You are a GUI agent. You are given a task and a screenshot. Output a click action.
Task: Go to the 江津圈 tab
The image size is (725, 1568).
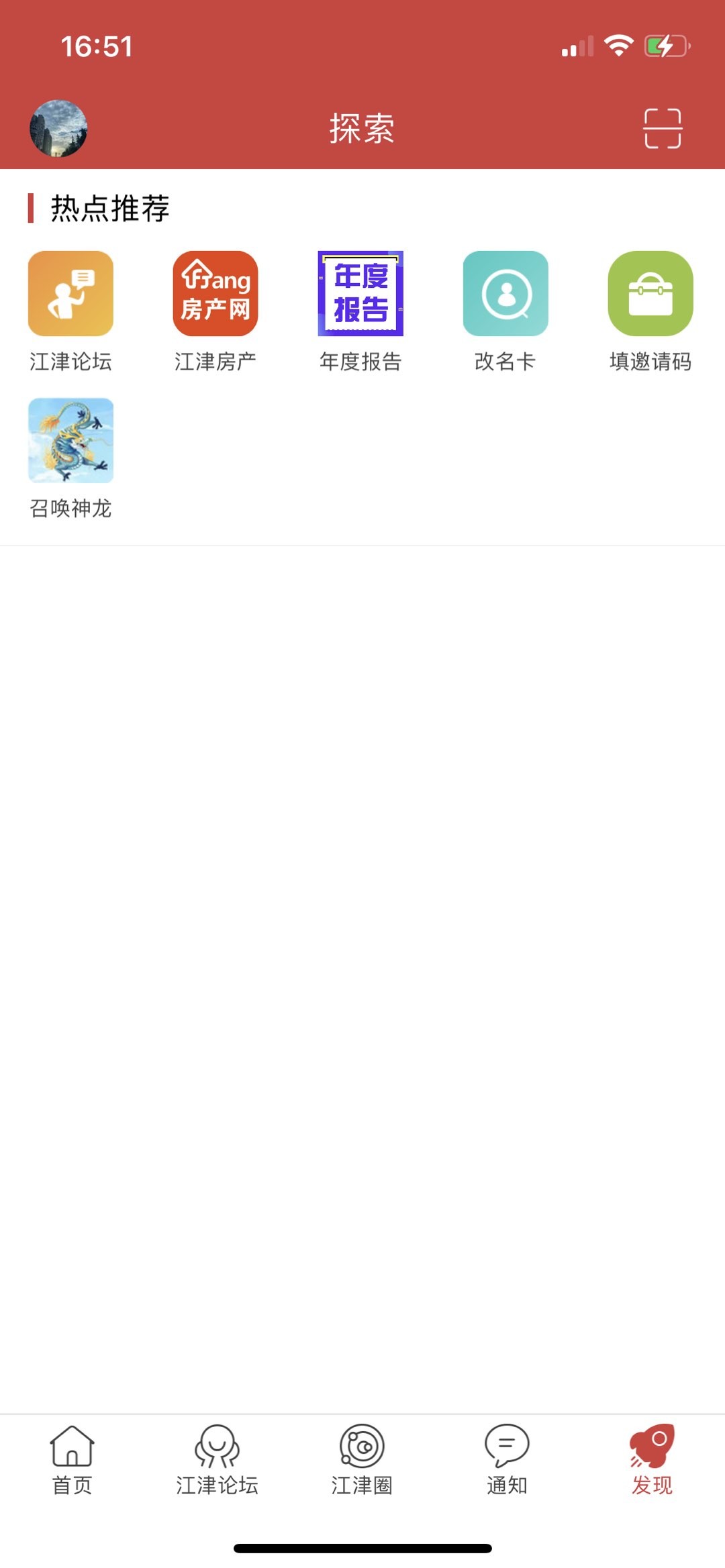(x=362, y=1460)
